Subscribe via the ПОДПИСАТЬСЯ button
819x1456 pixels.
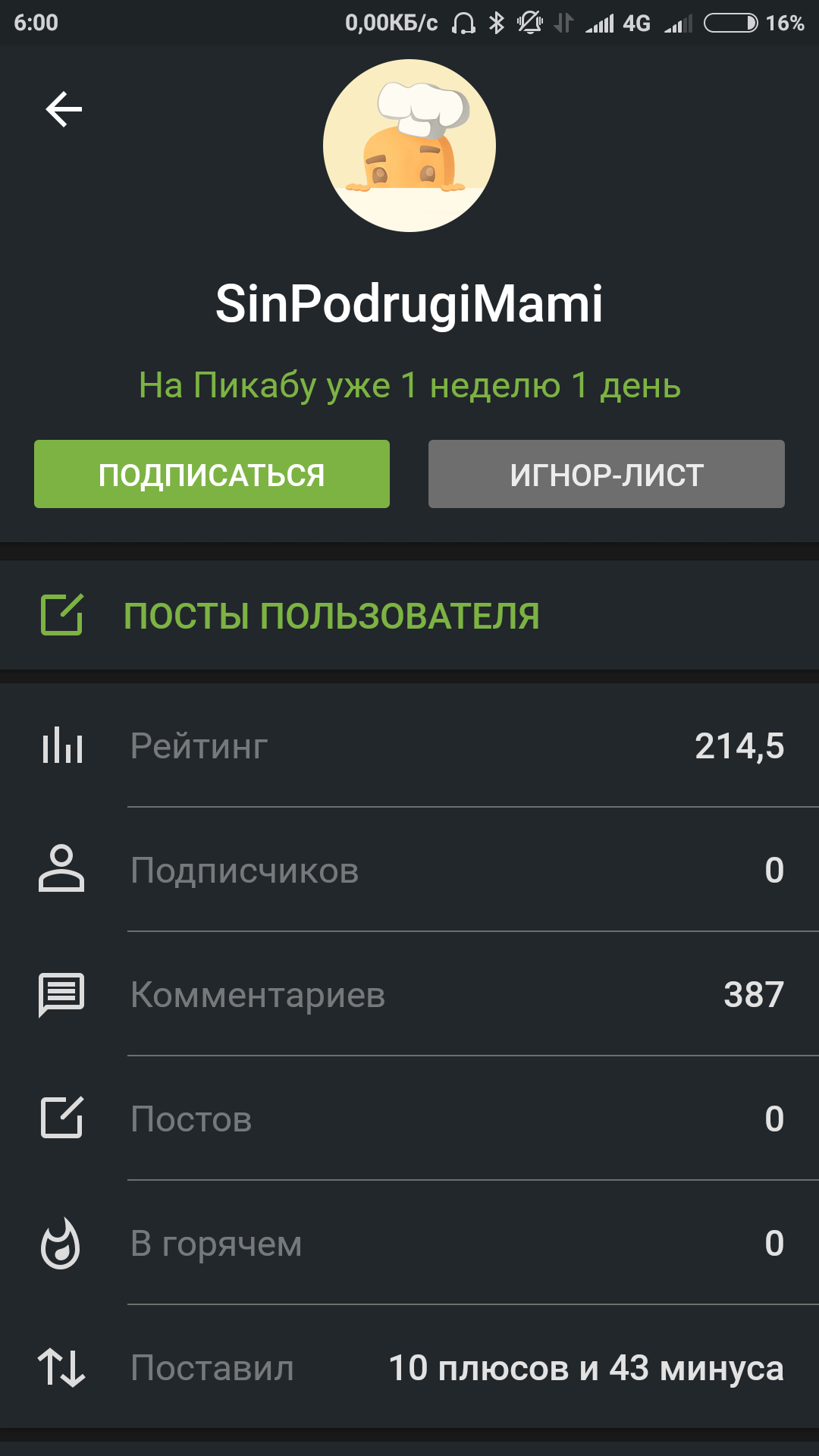212,474
